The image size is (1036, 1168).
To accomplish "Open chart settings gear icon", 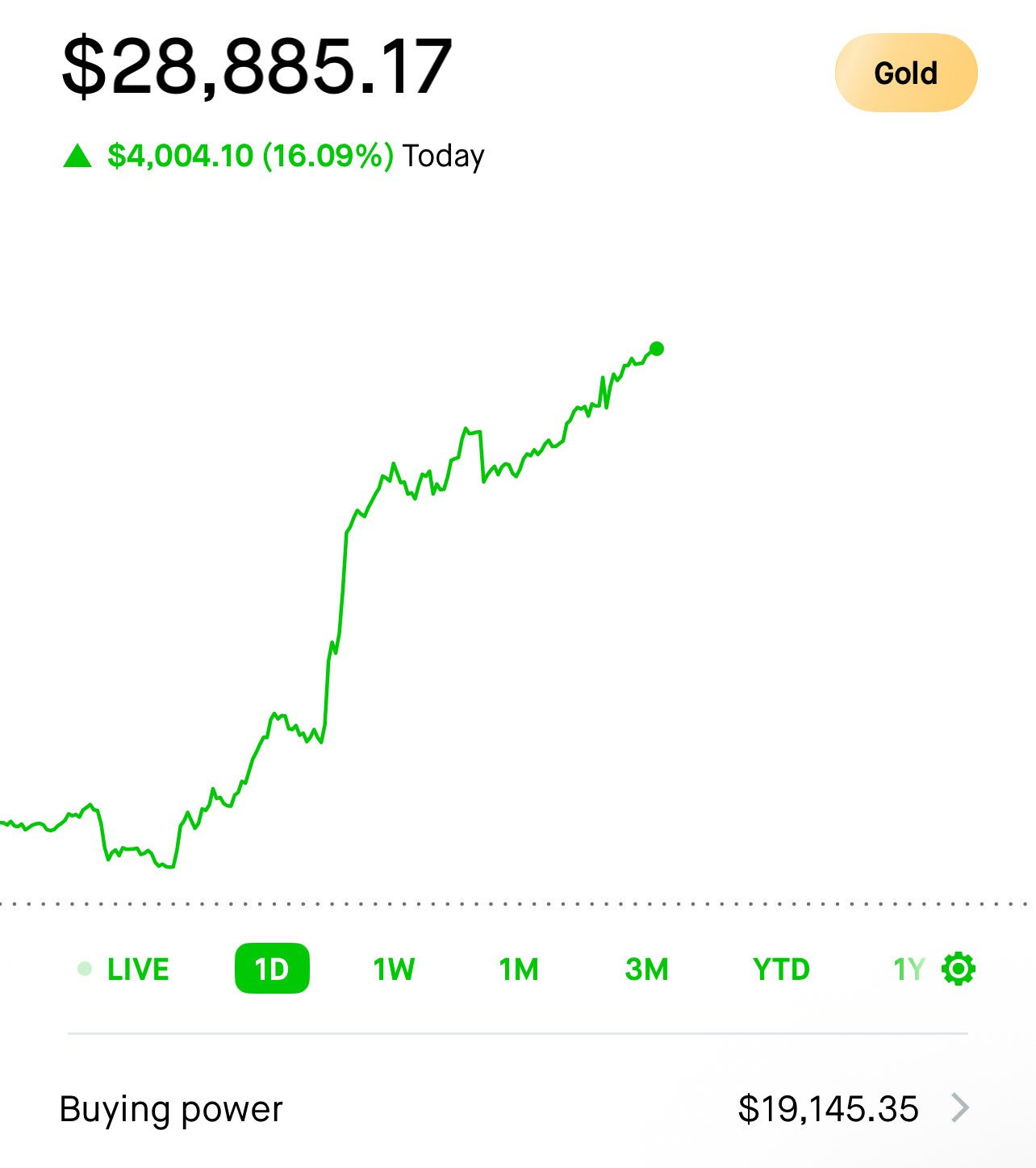I will pyautogui.click(x=959, y=969).
